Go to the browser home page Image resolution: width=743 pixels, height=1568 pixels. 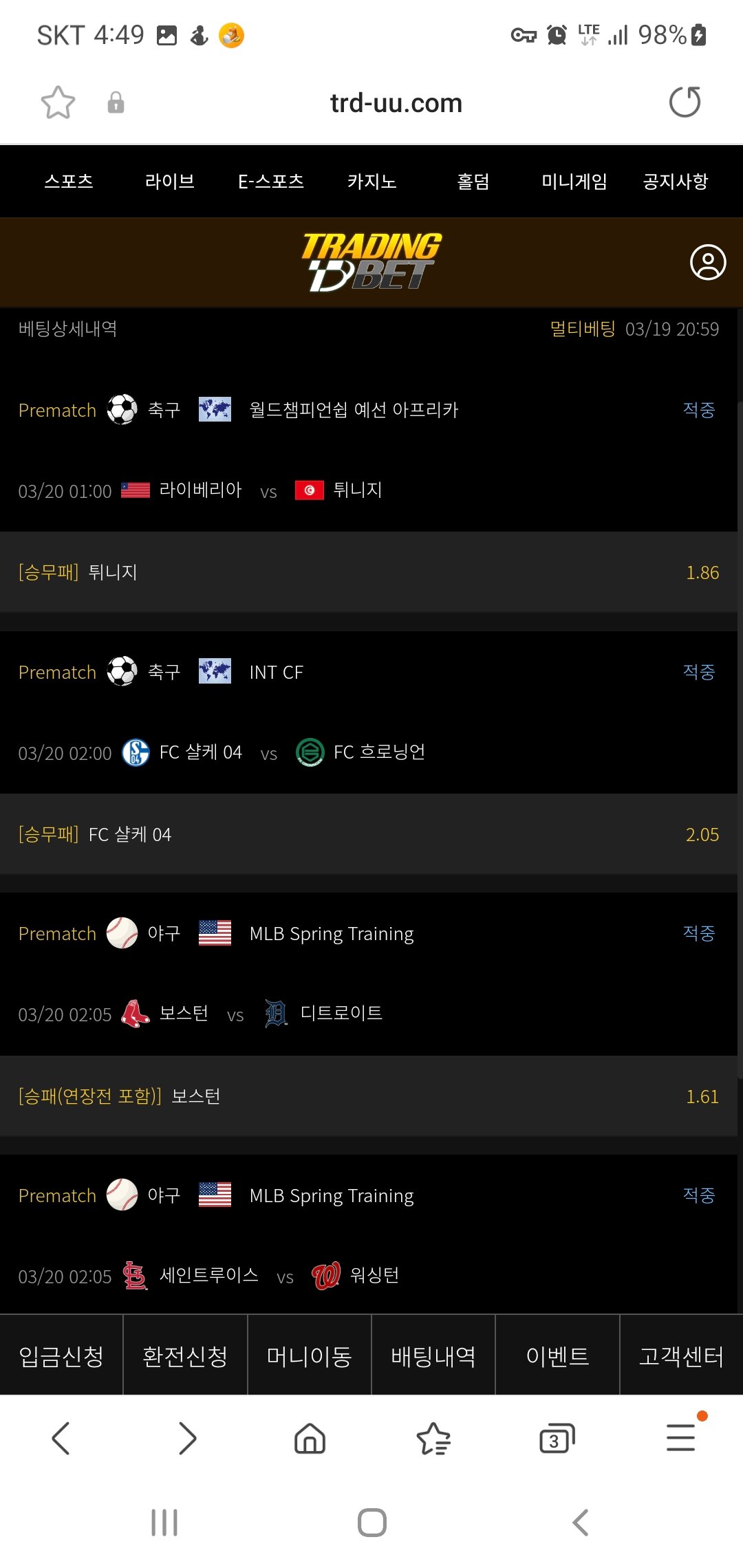pos(310,1439)
